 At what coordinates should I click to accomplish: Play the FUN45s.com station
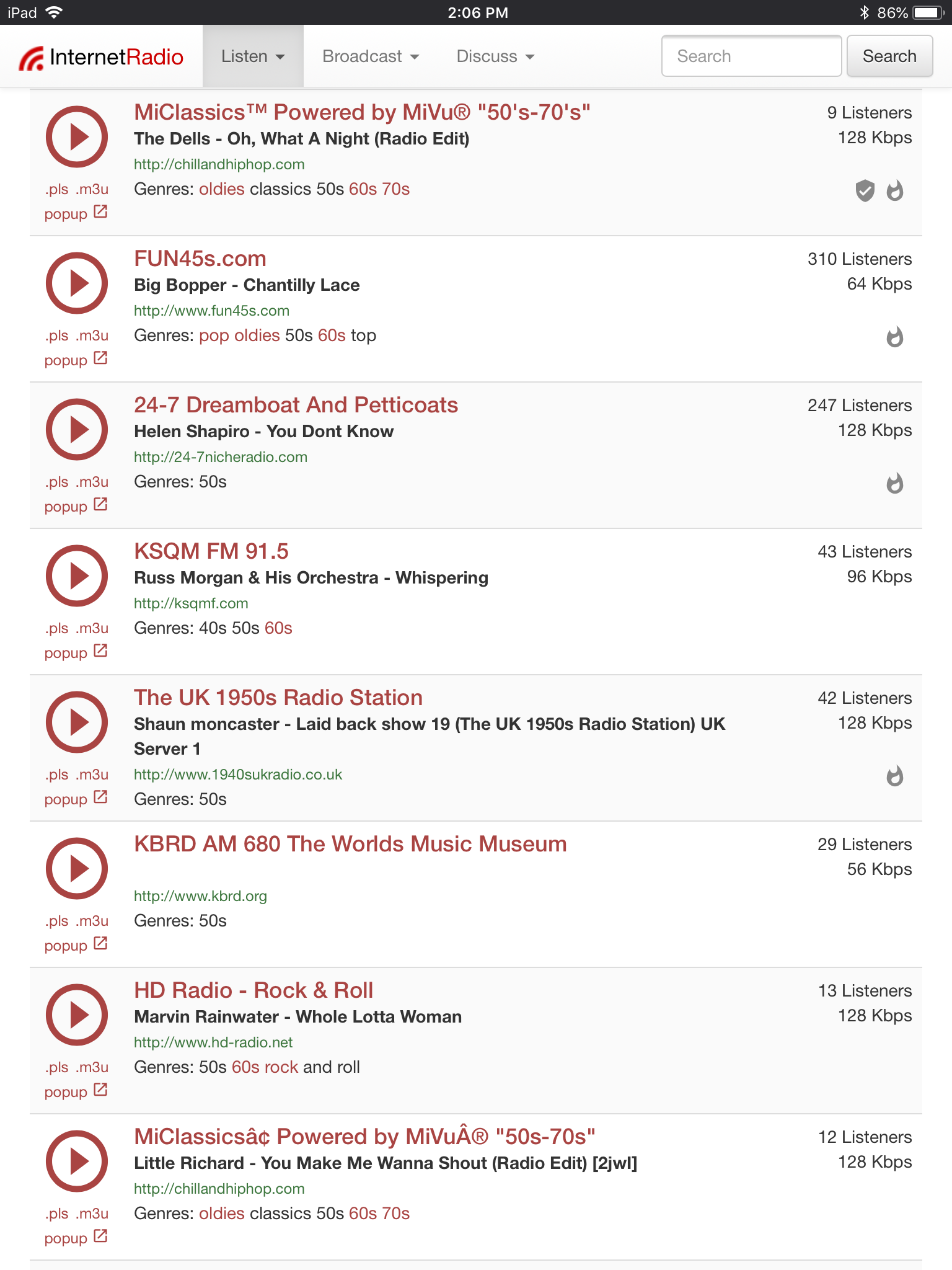point(77,283)
